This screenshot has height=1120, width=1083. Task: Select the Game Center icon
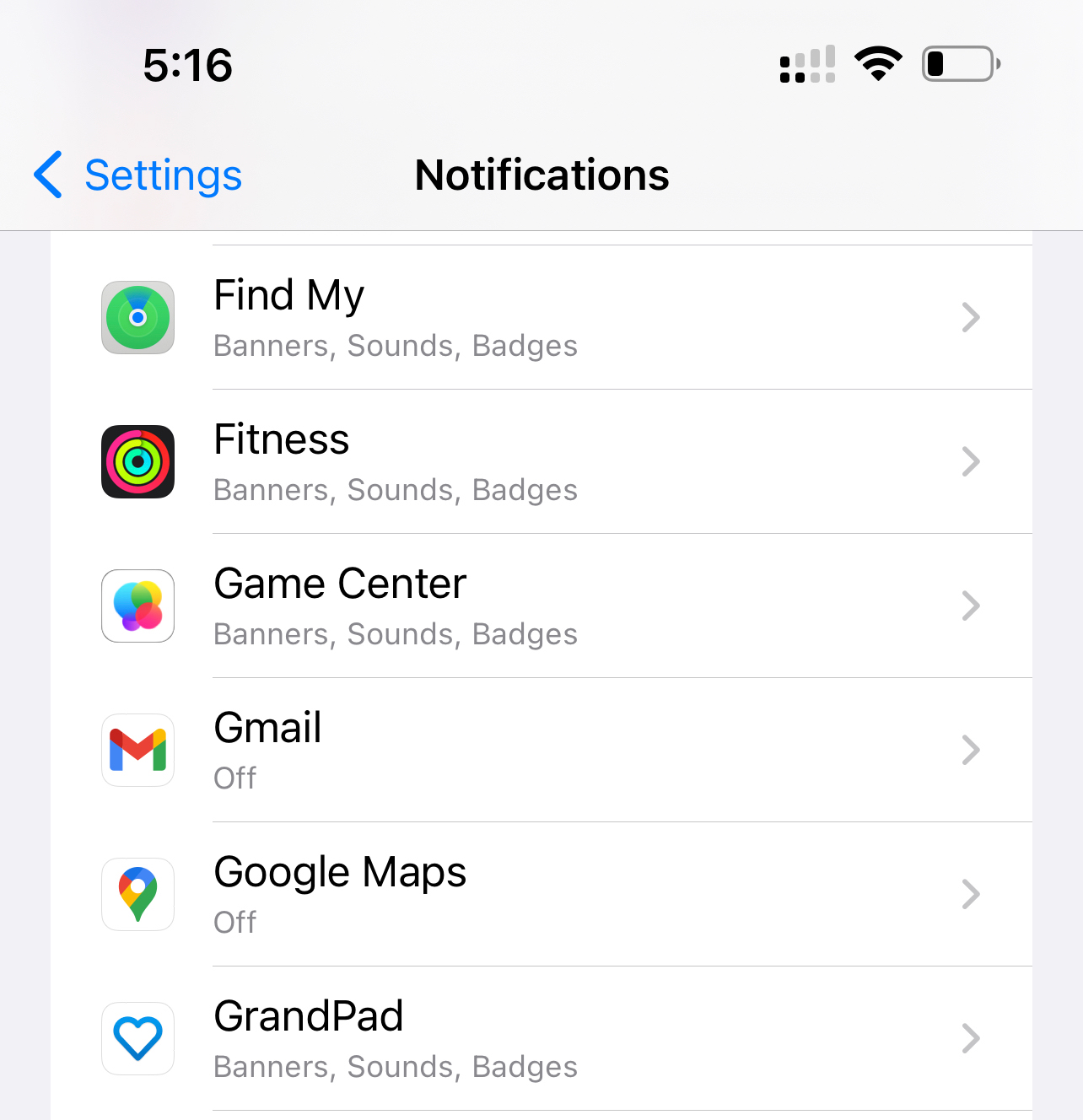tap(137, 606)
